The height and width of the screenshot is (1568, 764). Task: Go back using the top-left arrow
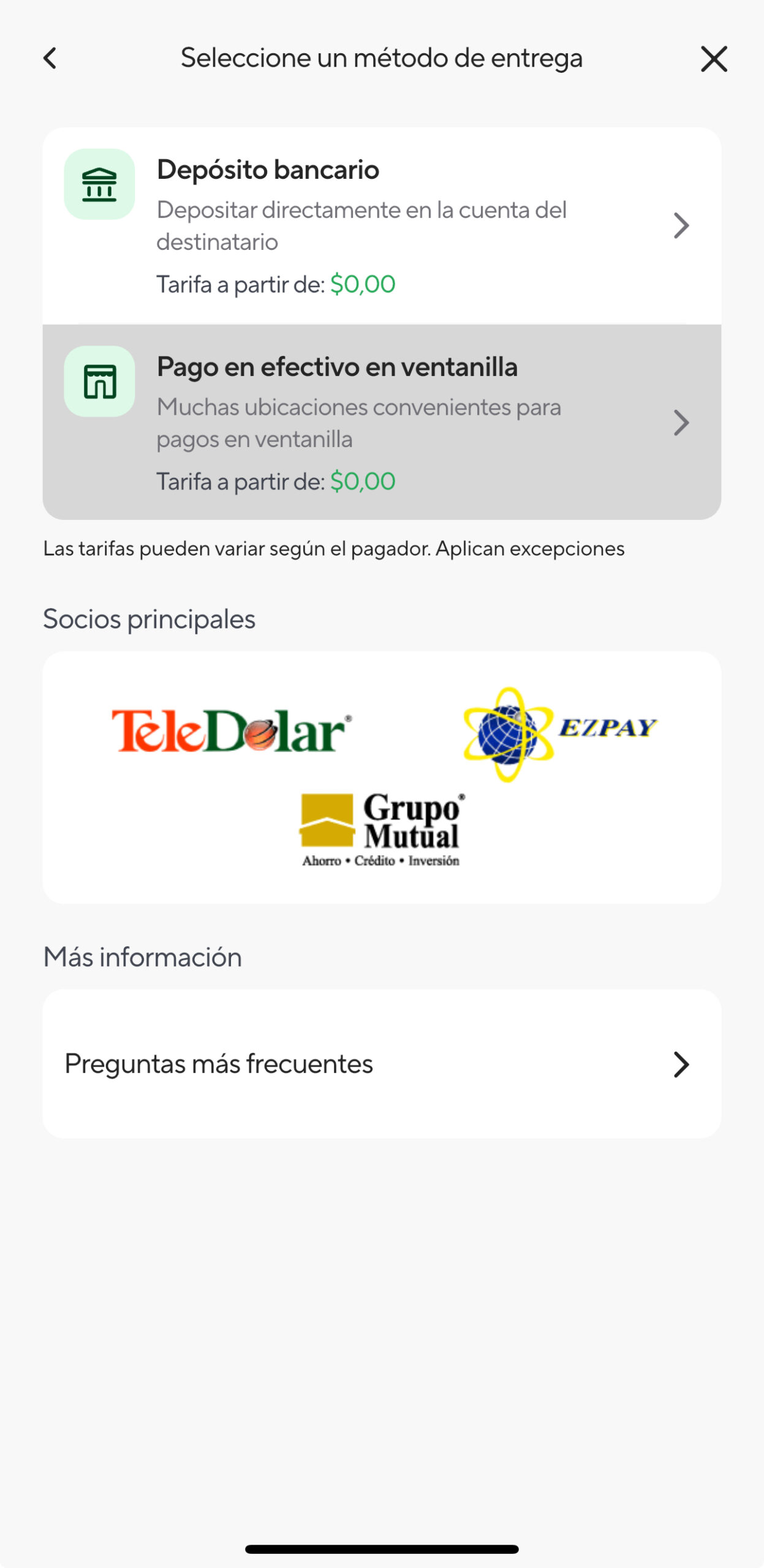pyautogui.click(x=50, y=59)
